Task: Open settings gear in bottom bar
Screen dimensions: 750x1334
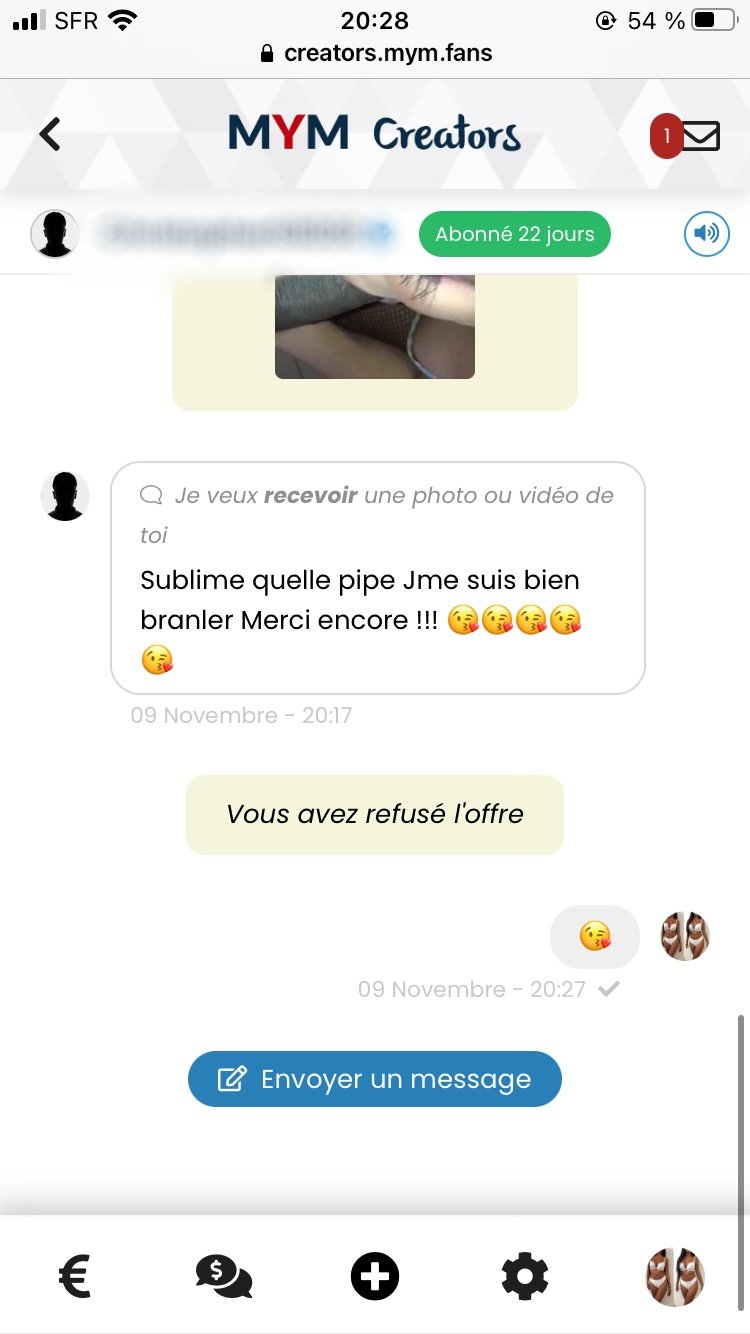Action: (525, 1277)
